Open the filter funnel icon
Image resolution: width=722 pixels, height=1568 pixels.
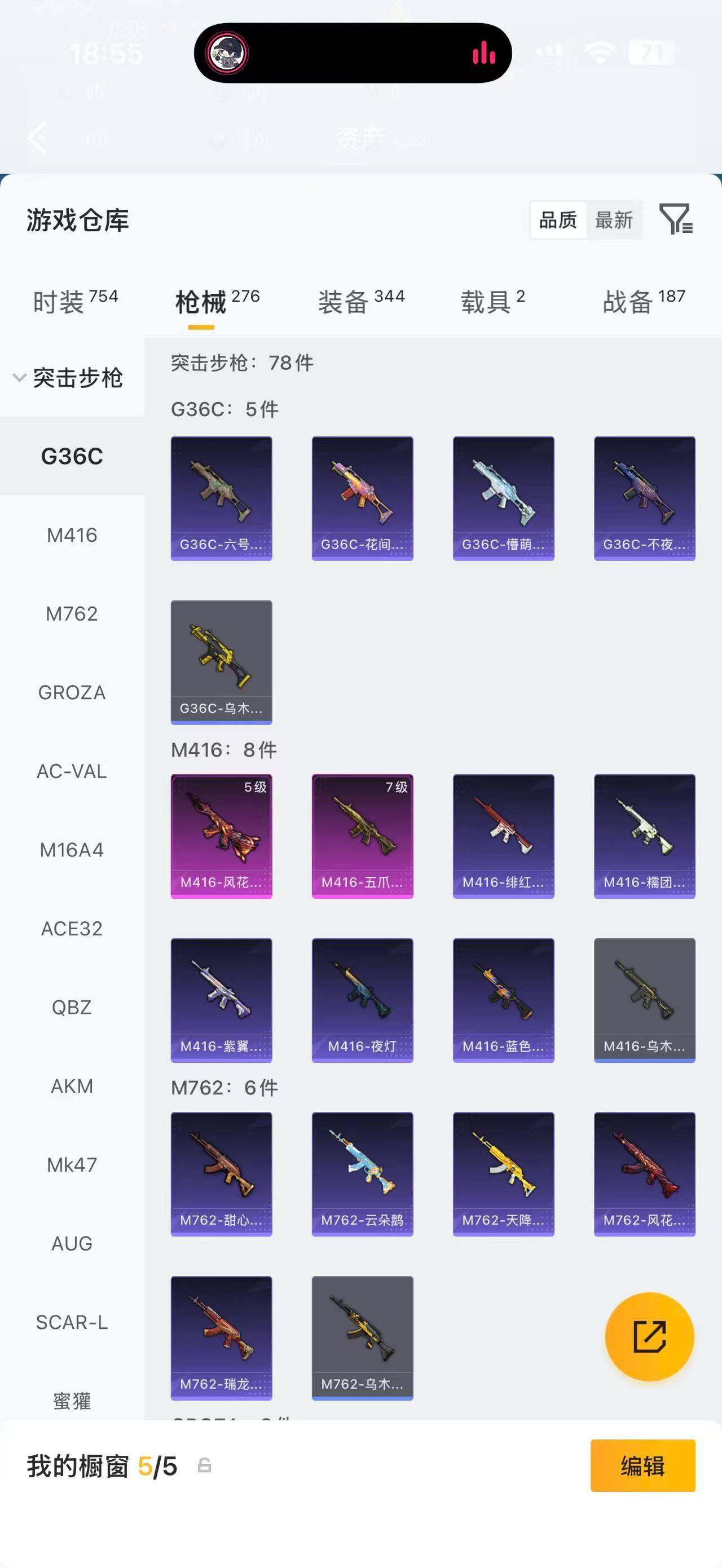[676, 219]
